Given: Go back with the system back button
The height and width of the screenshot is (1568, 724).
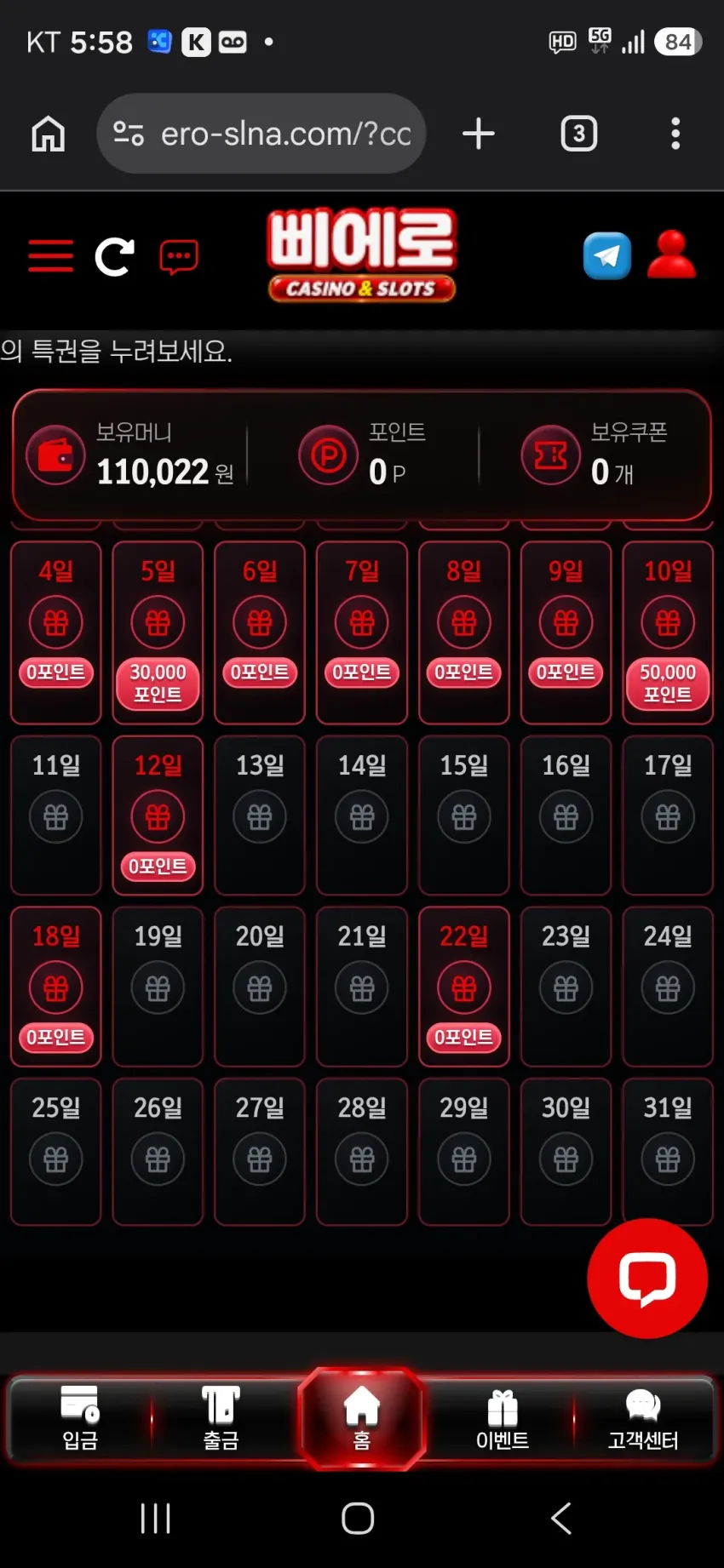Looking at the screenshot, I should coord(561,1518).
